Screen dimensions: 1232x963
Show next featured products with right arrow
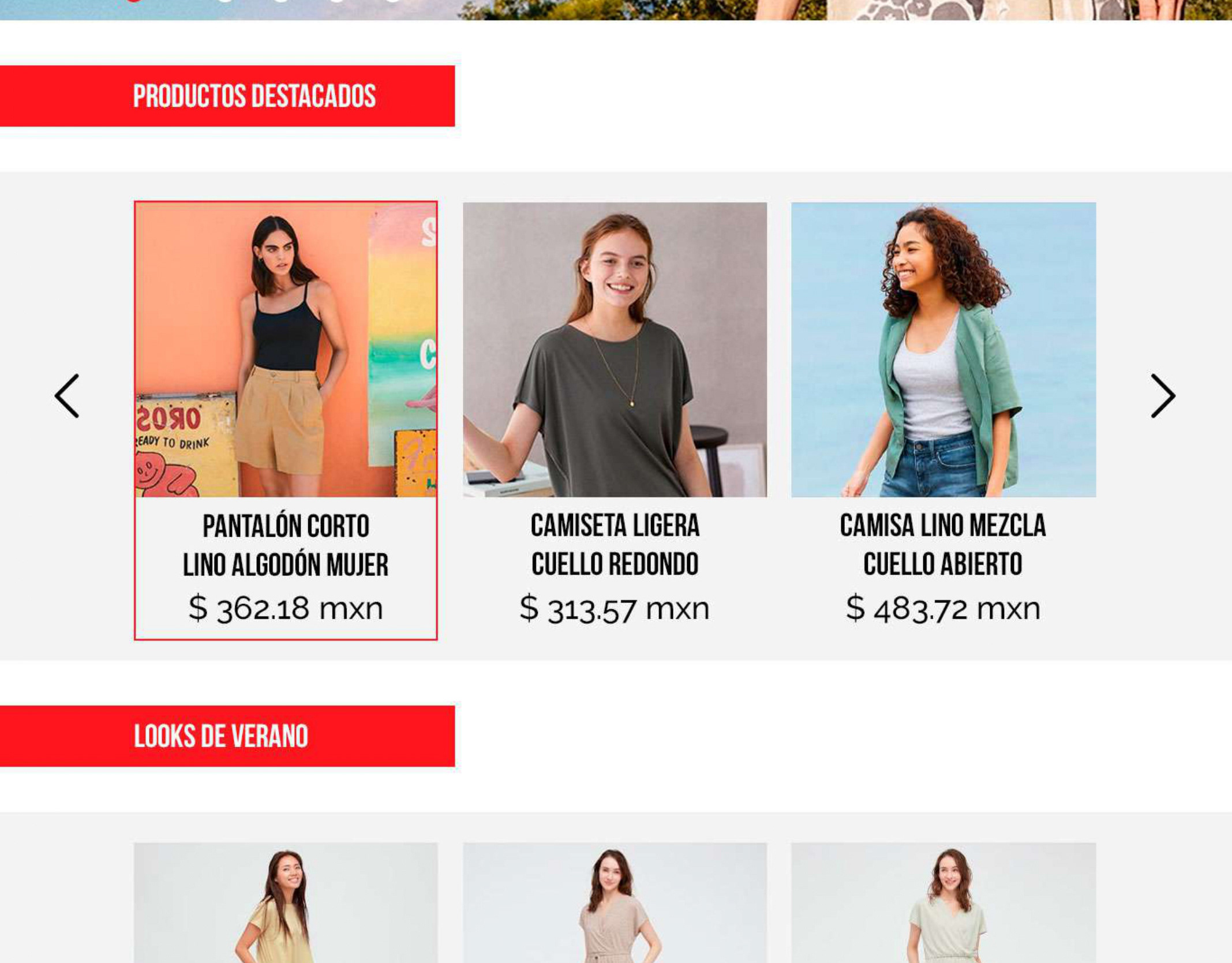(1162, 396)
